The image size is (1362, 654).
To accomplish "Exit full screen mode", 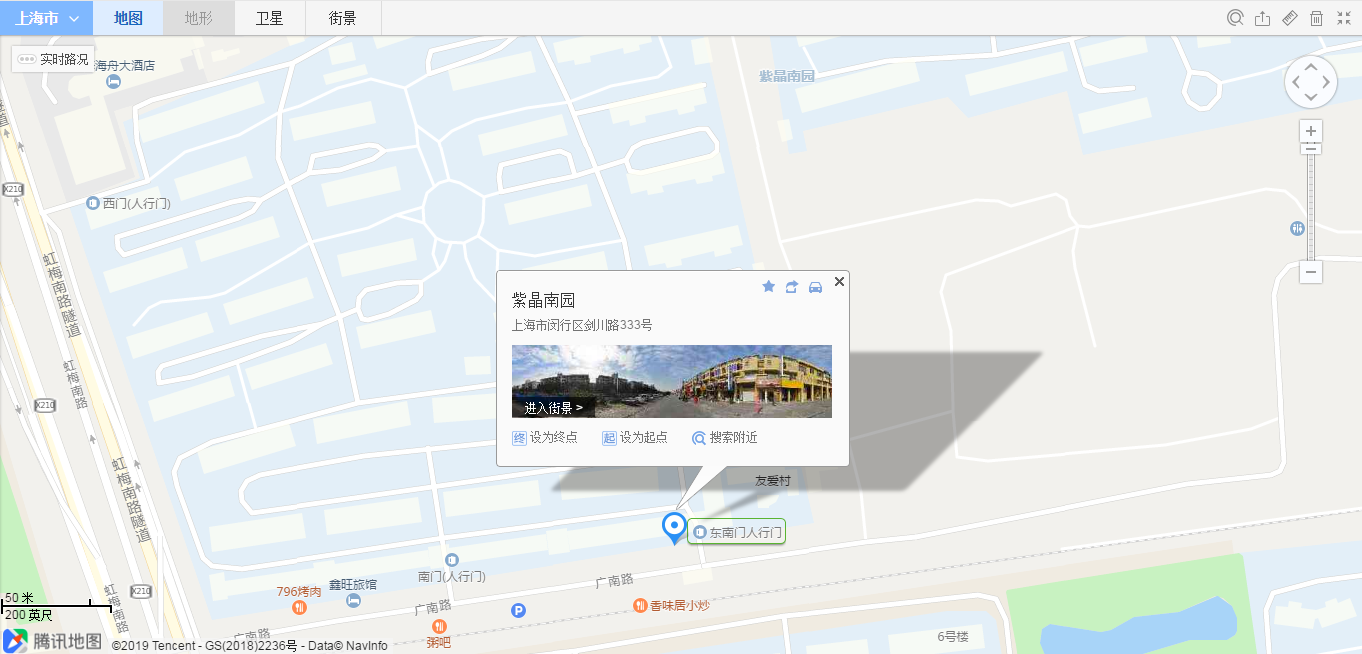I will click(1343, 18).
